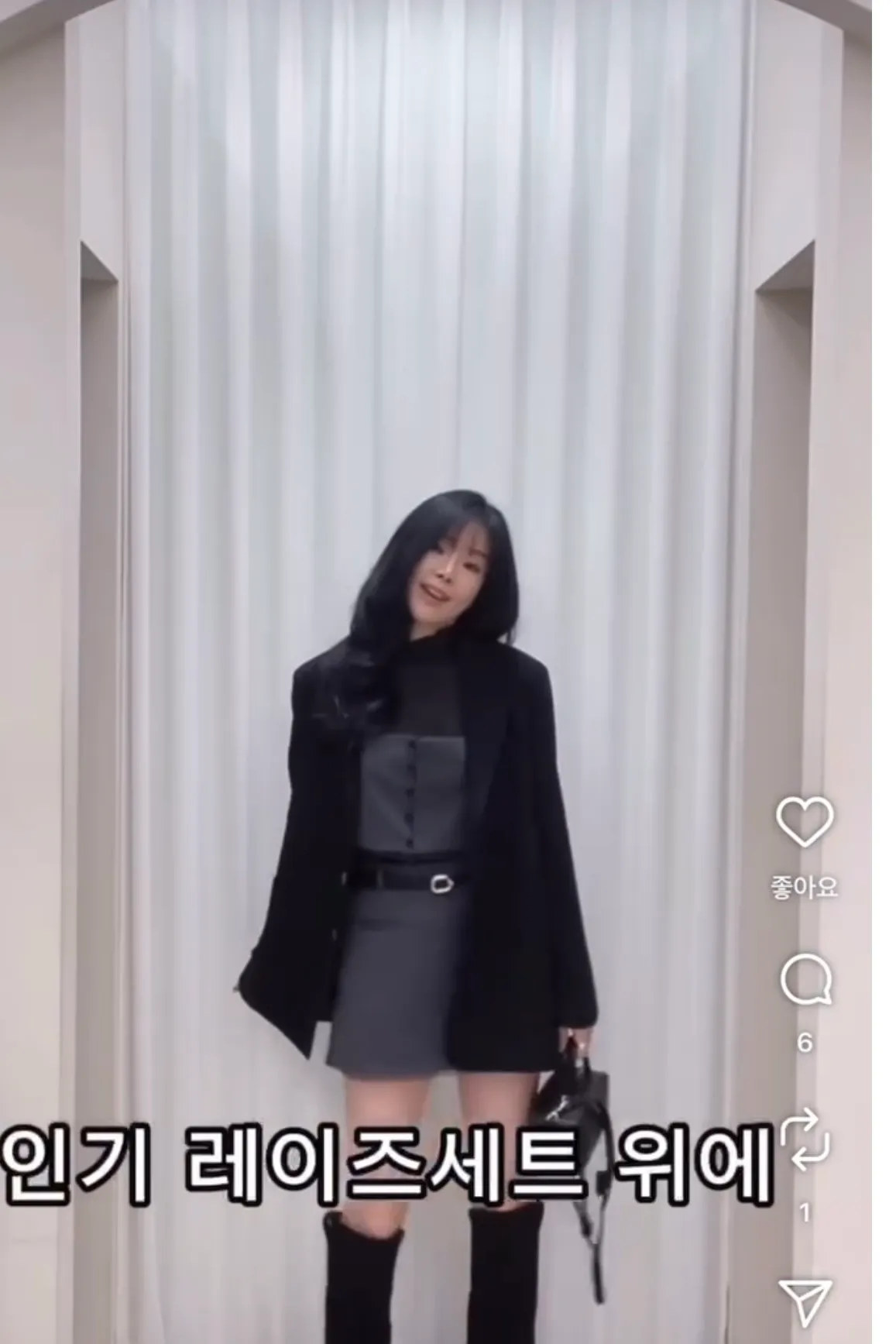
Task: Like this video with the heart icon
Action: [x=805, y=822]
